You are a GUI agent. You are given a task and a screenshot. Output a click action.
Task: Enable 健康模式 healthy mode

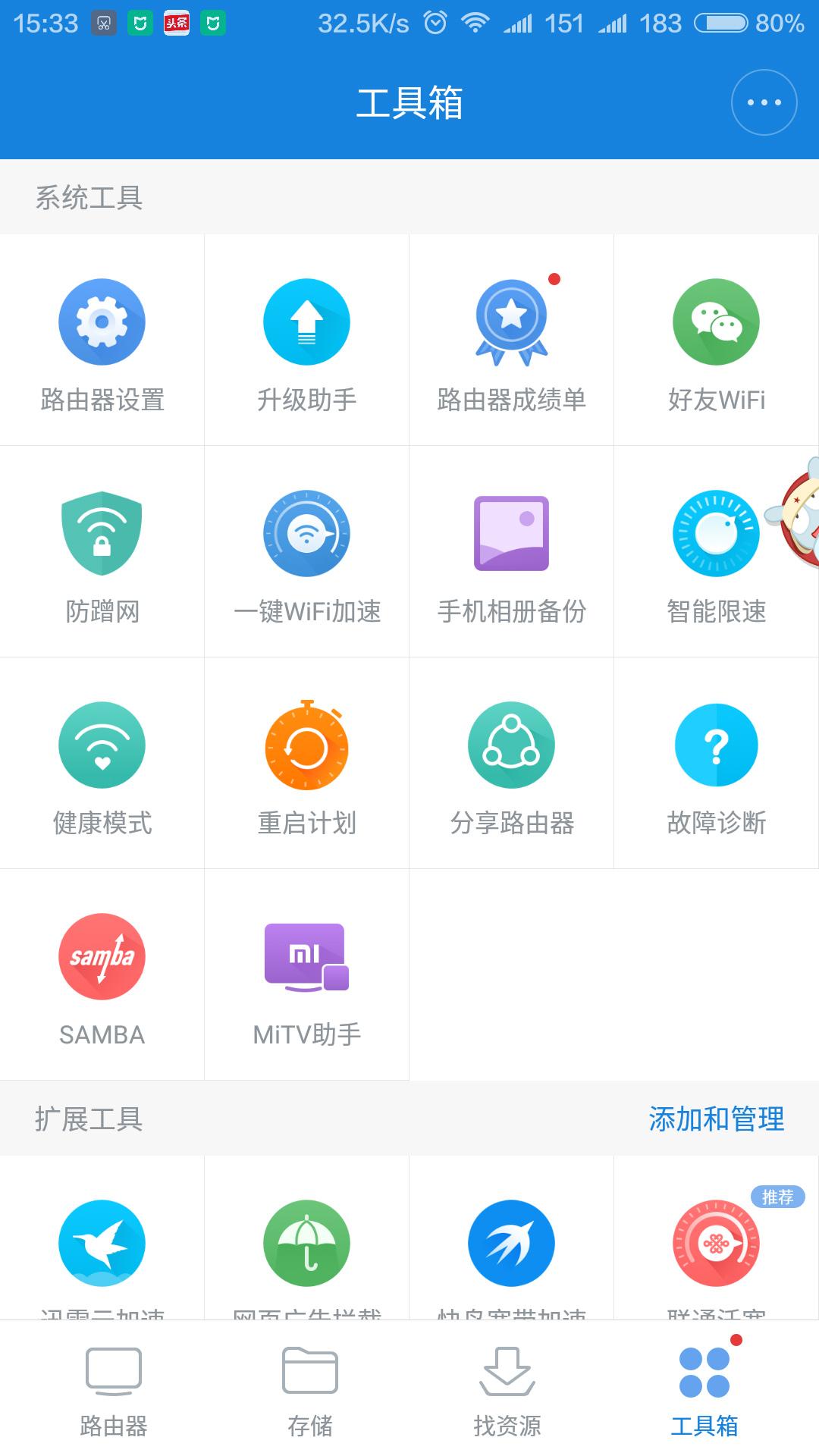pos(102,764)
